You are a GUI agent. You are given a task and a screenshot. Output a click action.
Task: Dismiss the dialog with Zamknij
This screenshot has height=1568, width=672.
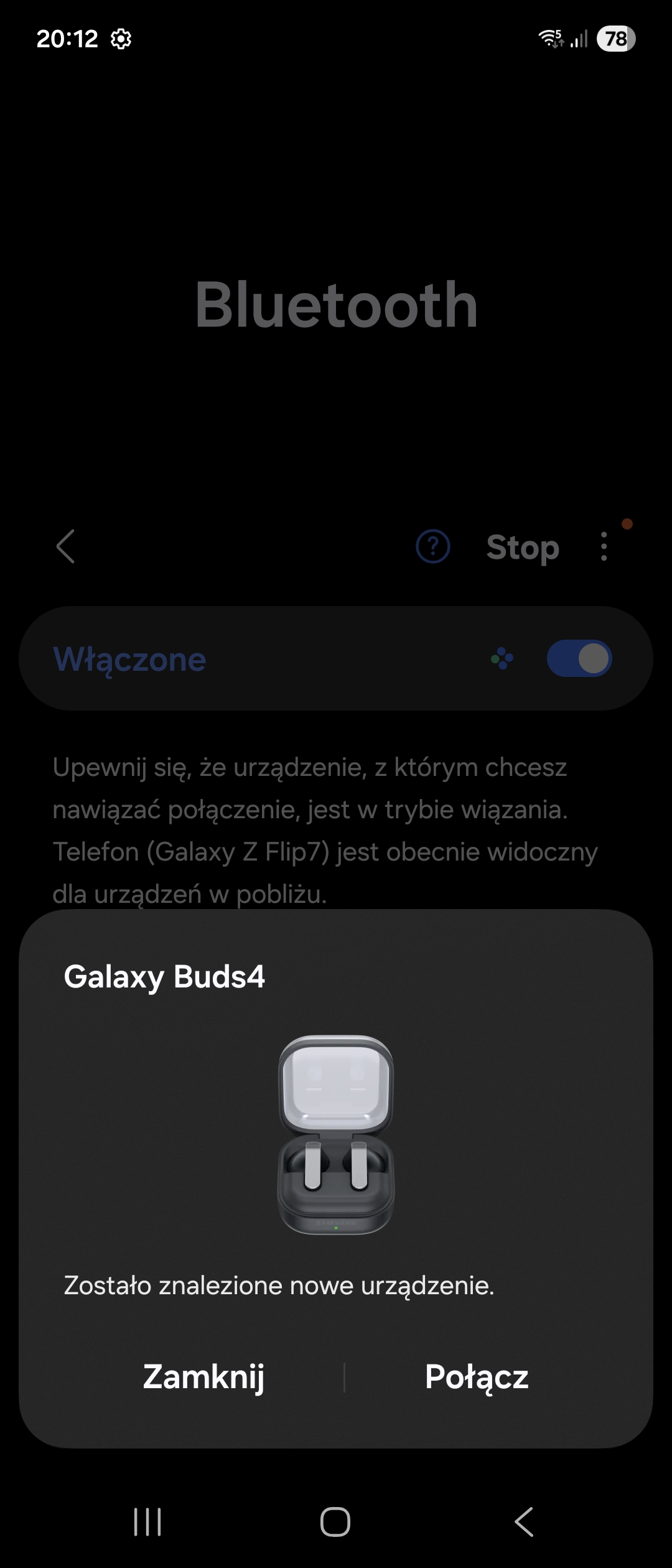tap(203, 1377)
